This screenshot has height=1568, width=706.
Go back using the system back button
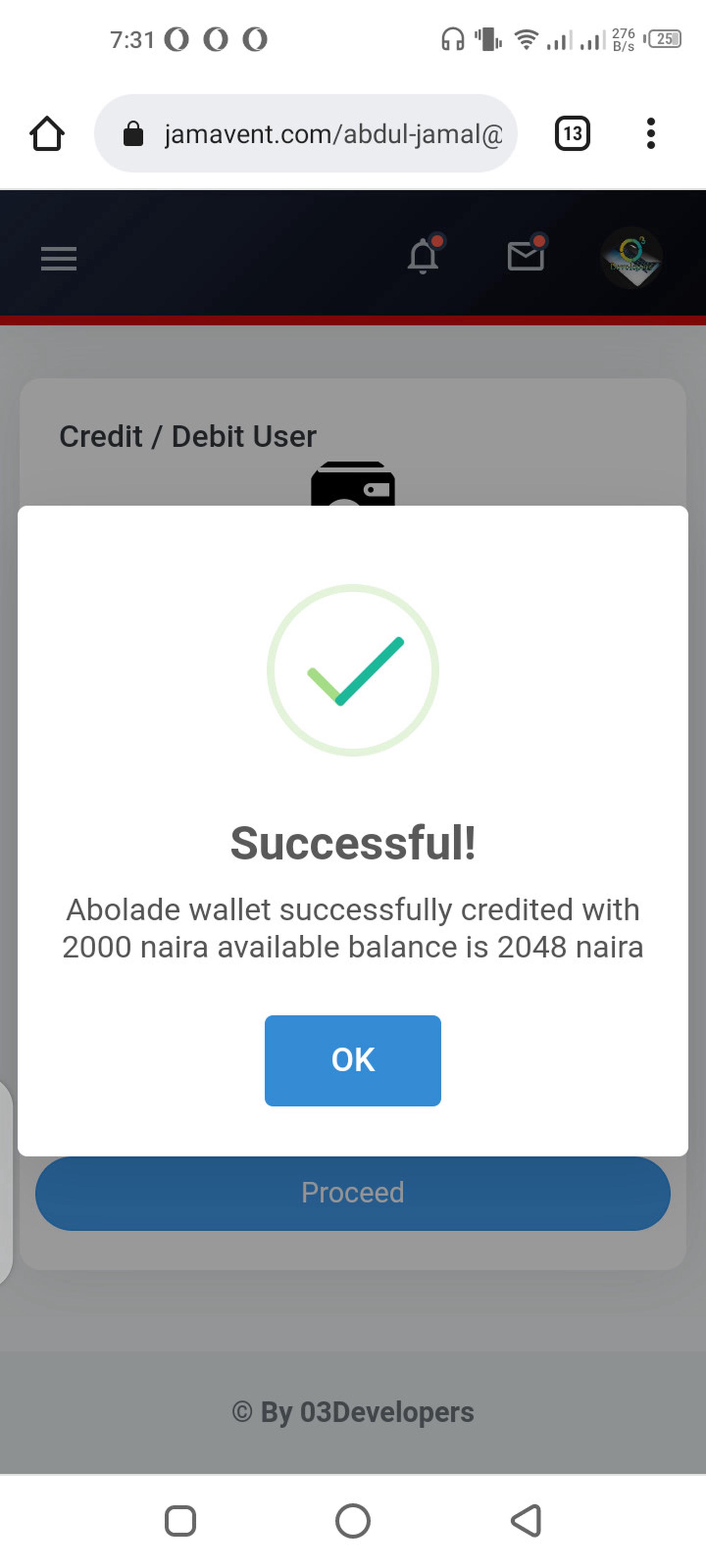tap(526, 1520)
